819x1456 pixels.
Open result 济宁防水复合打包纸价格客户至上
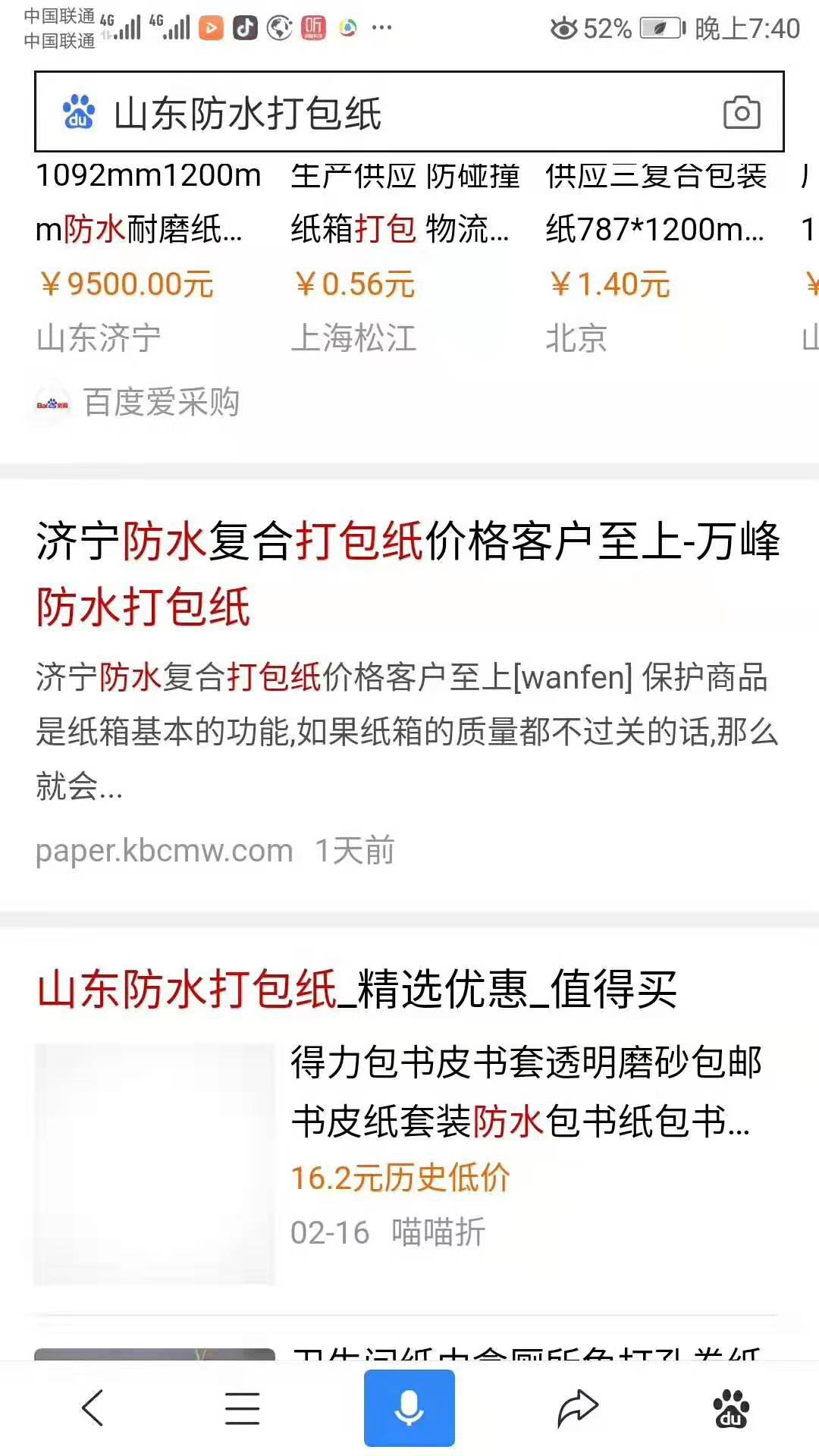tap(408, 573)
